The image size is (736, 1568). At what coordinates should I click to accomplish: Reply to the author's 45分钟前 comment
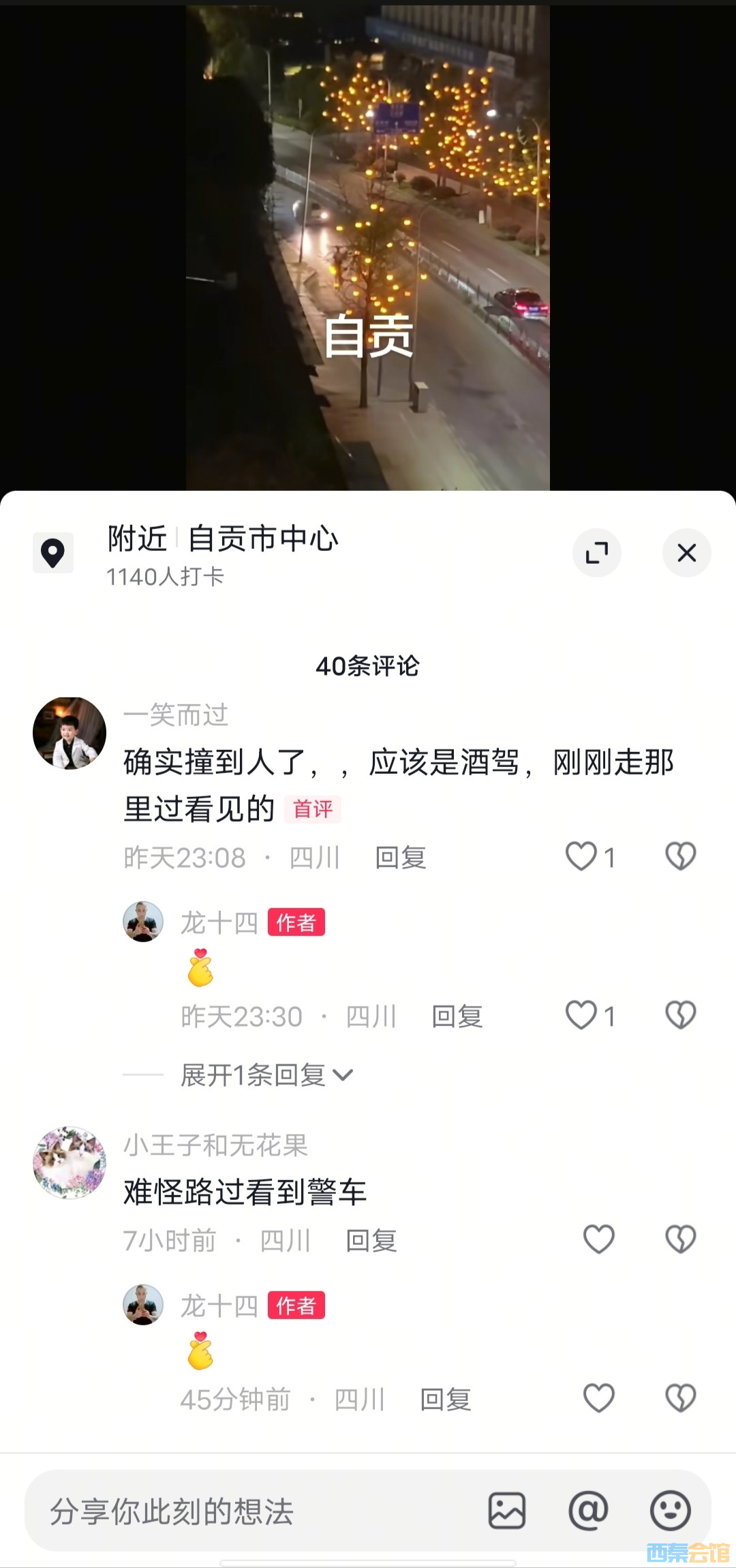pyautogui.click(x=446, y=1400)
